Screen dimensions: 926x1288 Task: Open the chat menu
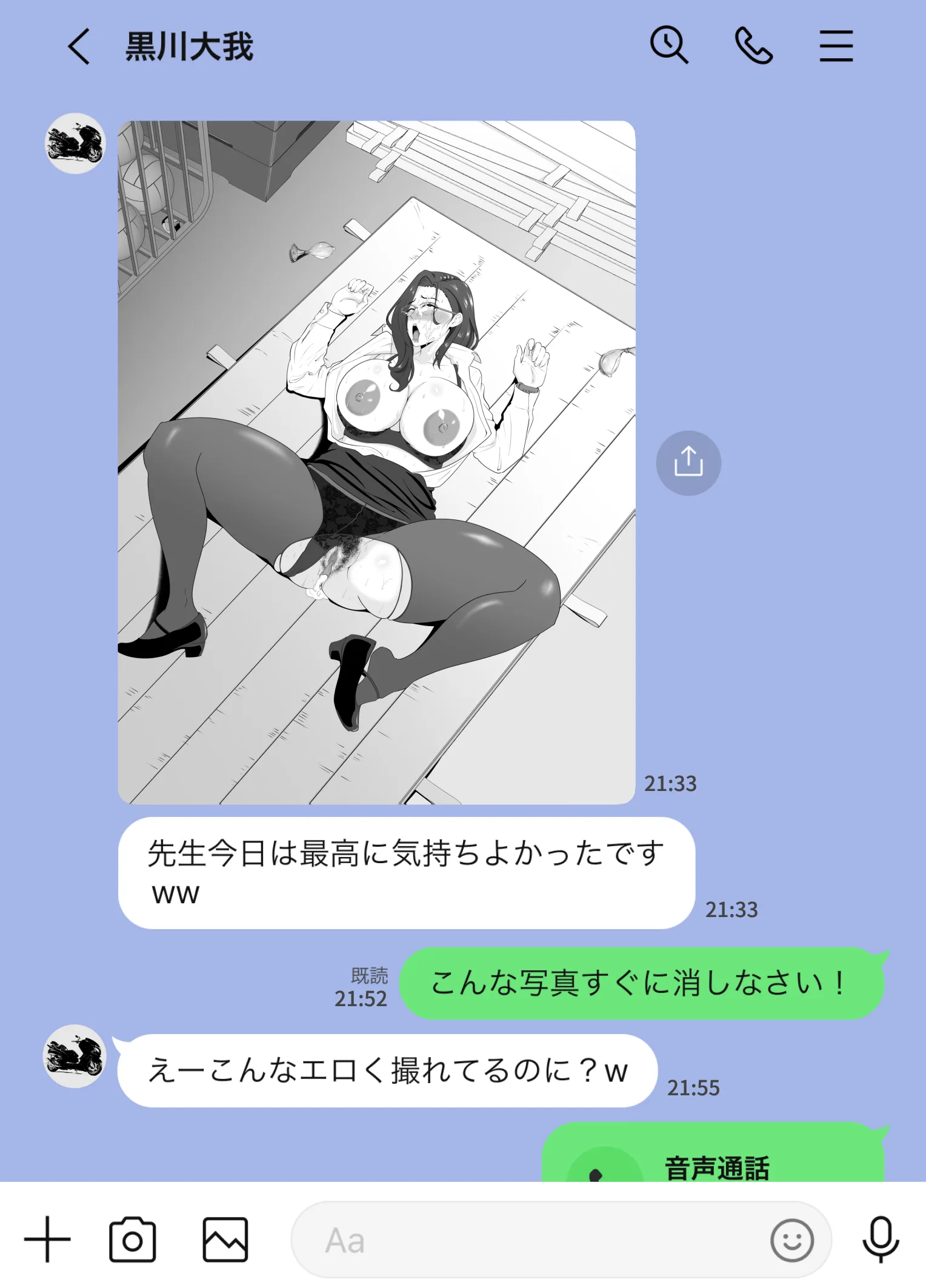coord(836,46)
